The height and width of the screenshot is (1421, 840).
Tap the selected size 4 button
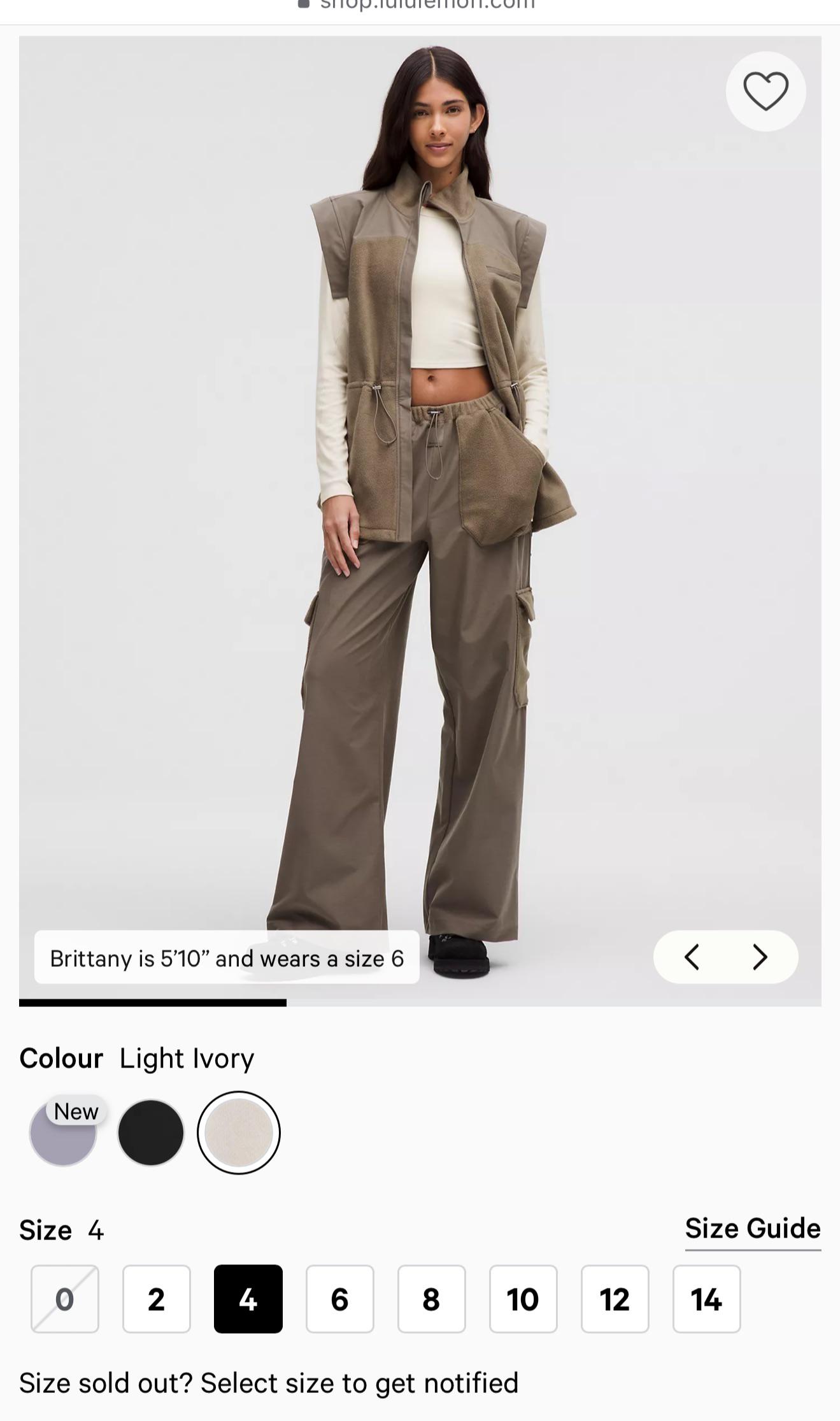248,1299
